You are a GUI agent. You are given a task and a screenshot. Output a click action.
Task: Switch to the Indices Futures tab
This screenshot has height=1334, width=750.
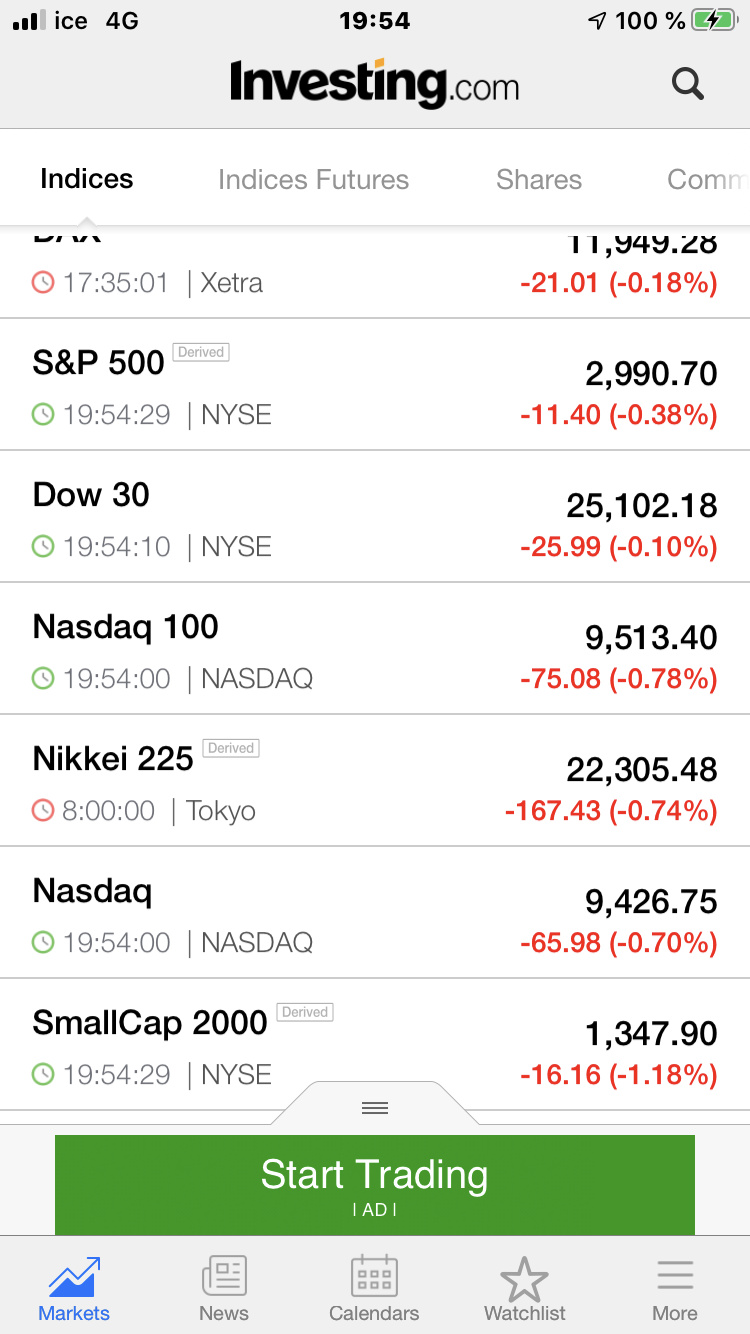pos(313,180)
